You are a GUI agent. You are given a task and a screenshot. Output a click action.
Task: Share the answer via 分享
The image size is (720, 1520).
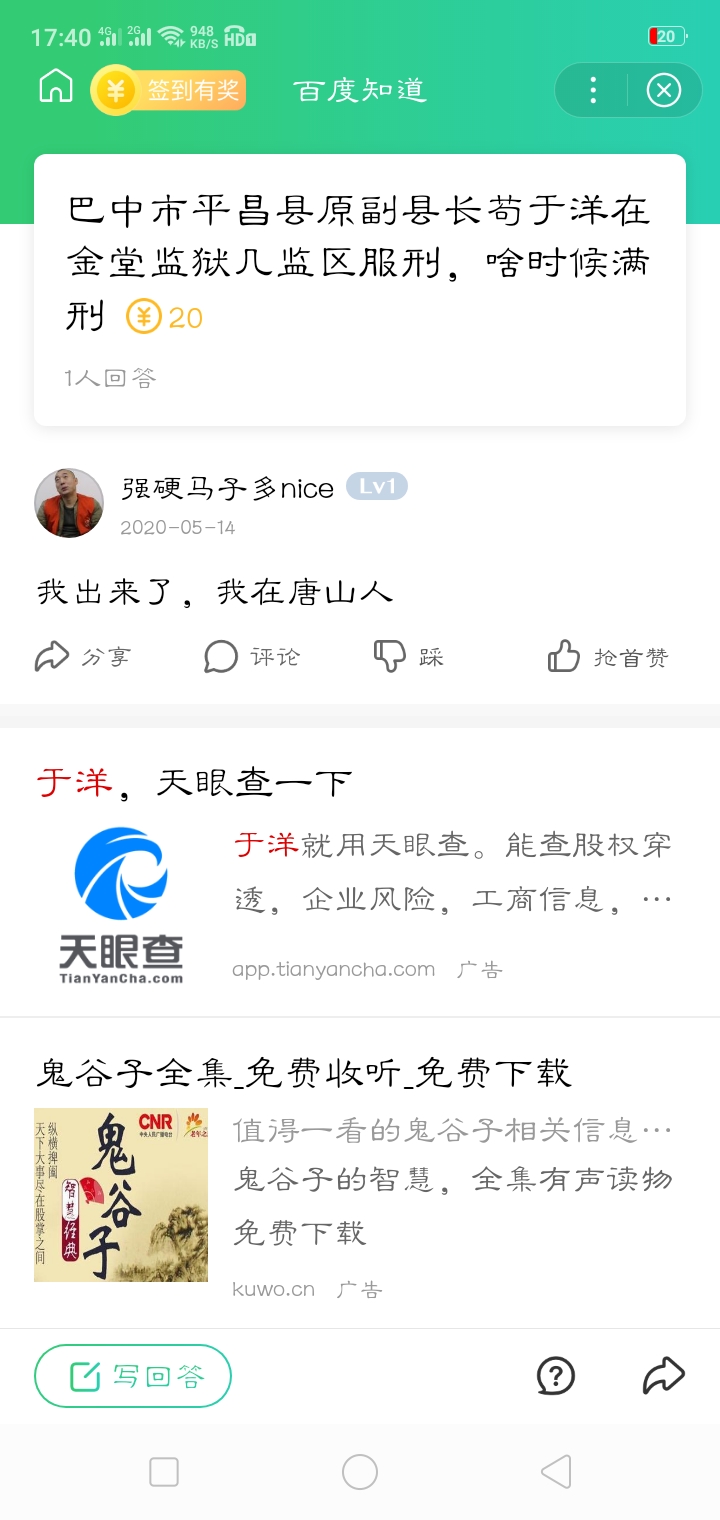click(82, 656)
